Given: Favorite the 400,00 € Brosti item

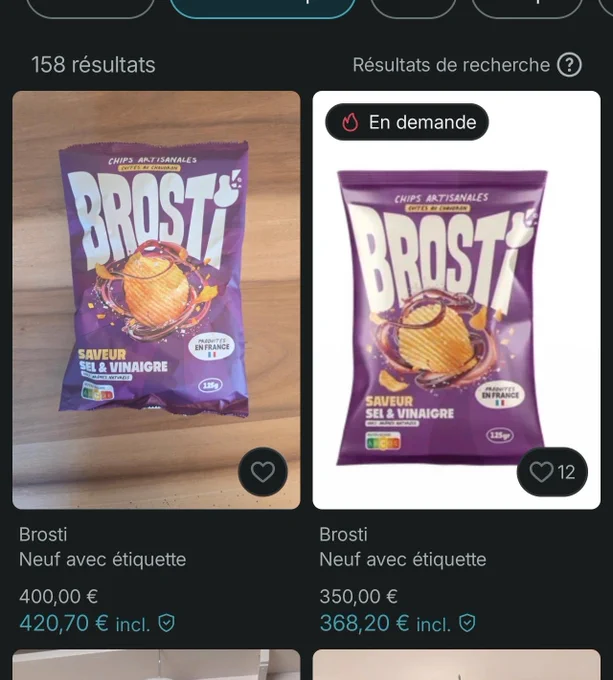Looking at the screenshot, I should (x=263, y=471).
